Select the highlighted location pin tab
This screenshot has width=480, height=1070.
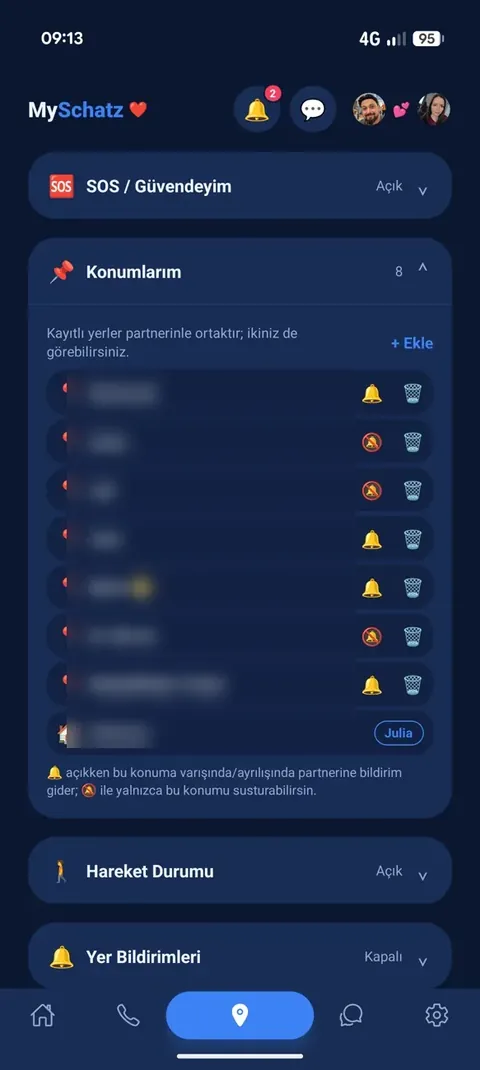(240, 1015)
